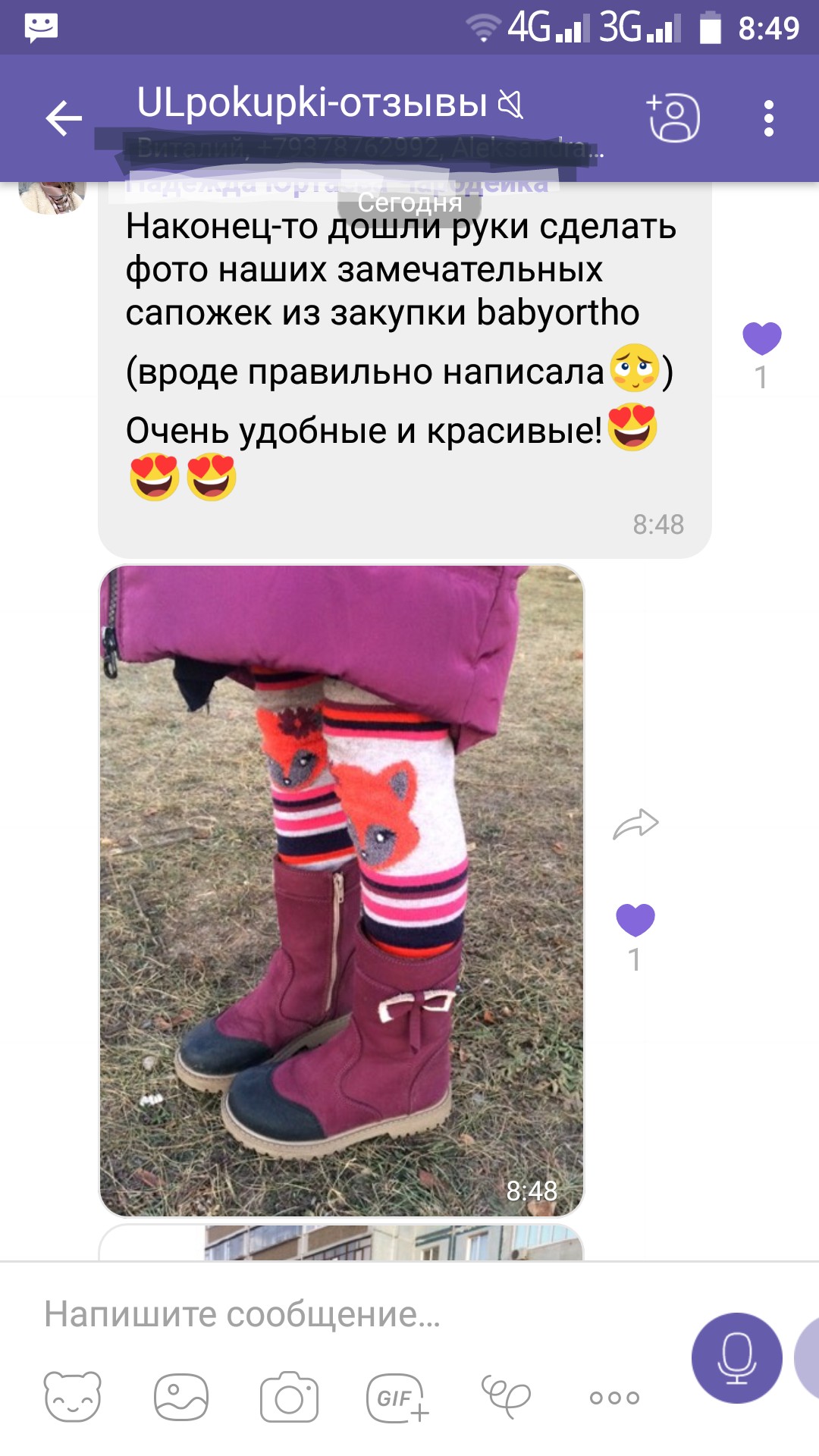Image resolution: width=819 pixels, height=1456 pixels.
Task: Open the sticker picker
Action: coord(73,1396)
